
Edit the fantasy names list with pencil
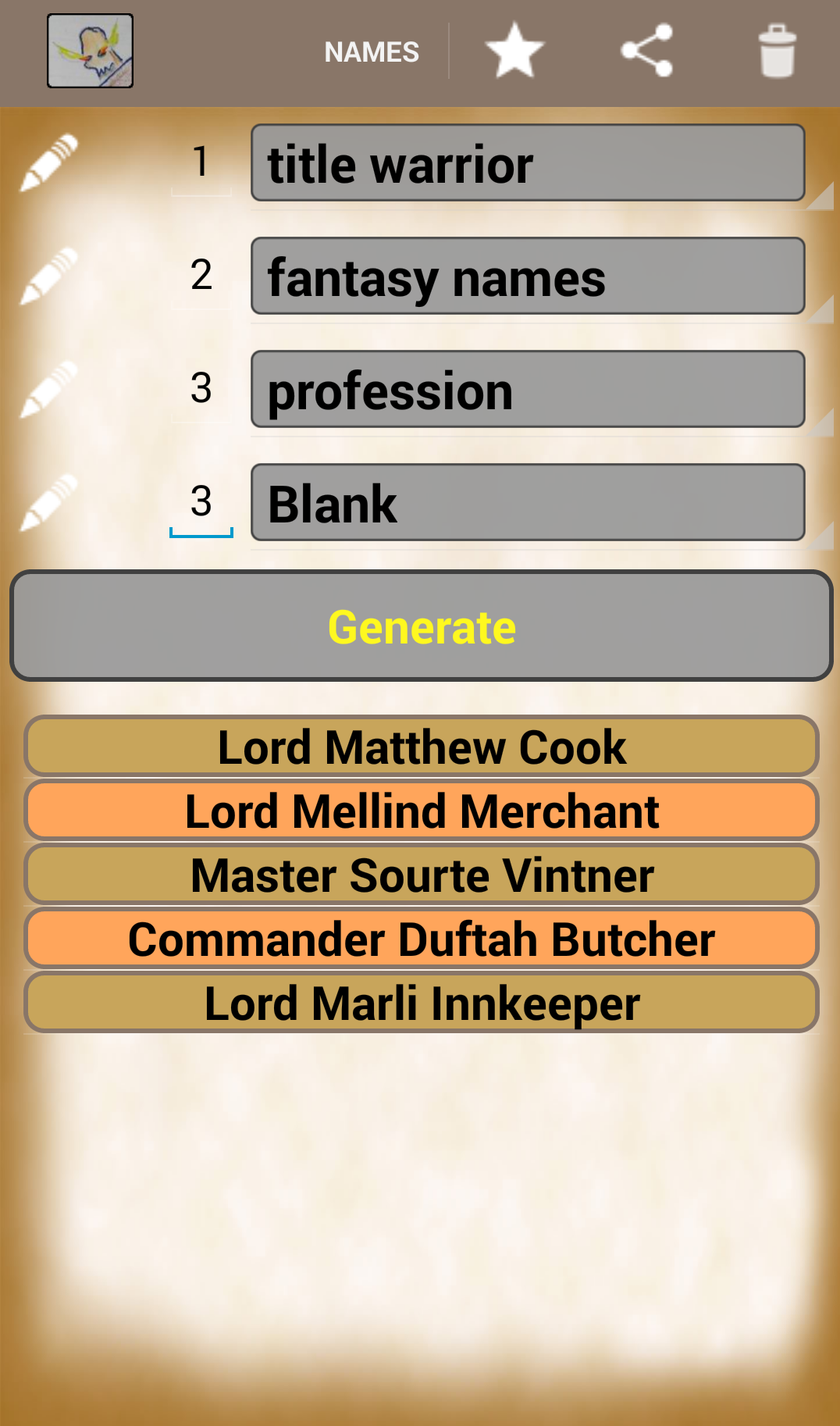(49, 276)
